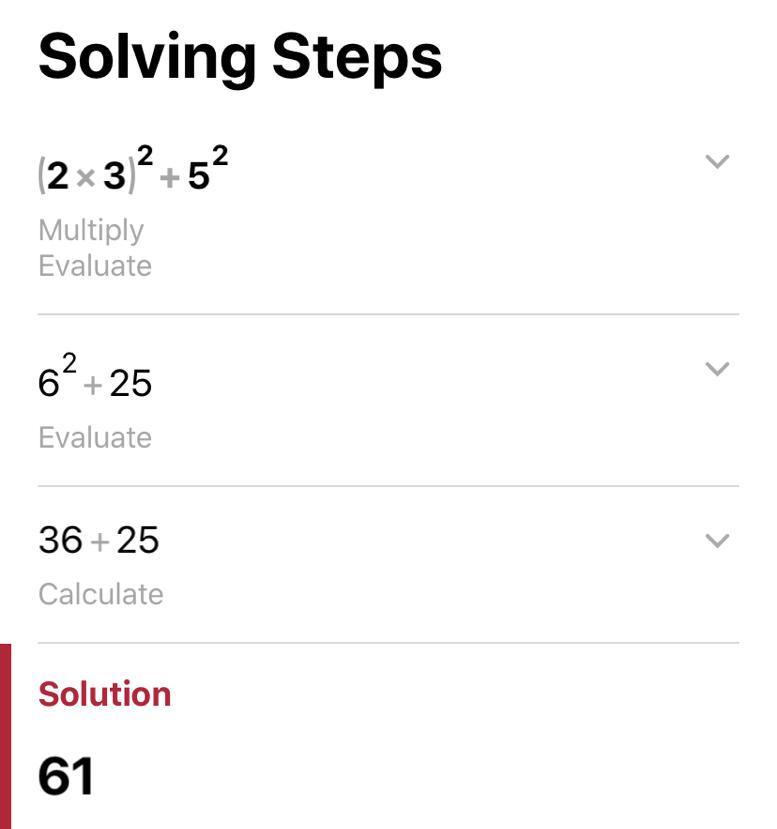The height and width of the screenshot is (829, 777).
Task: Expand the 6²+25 Evaluate step
Action: 717,369
